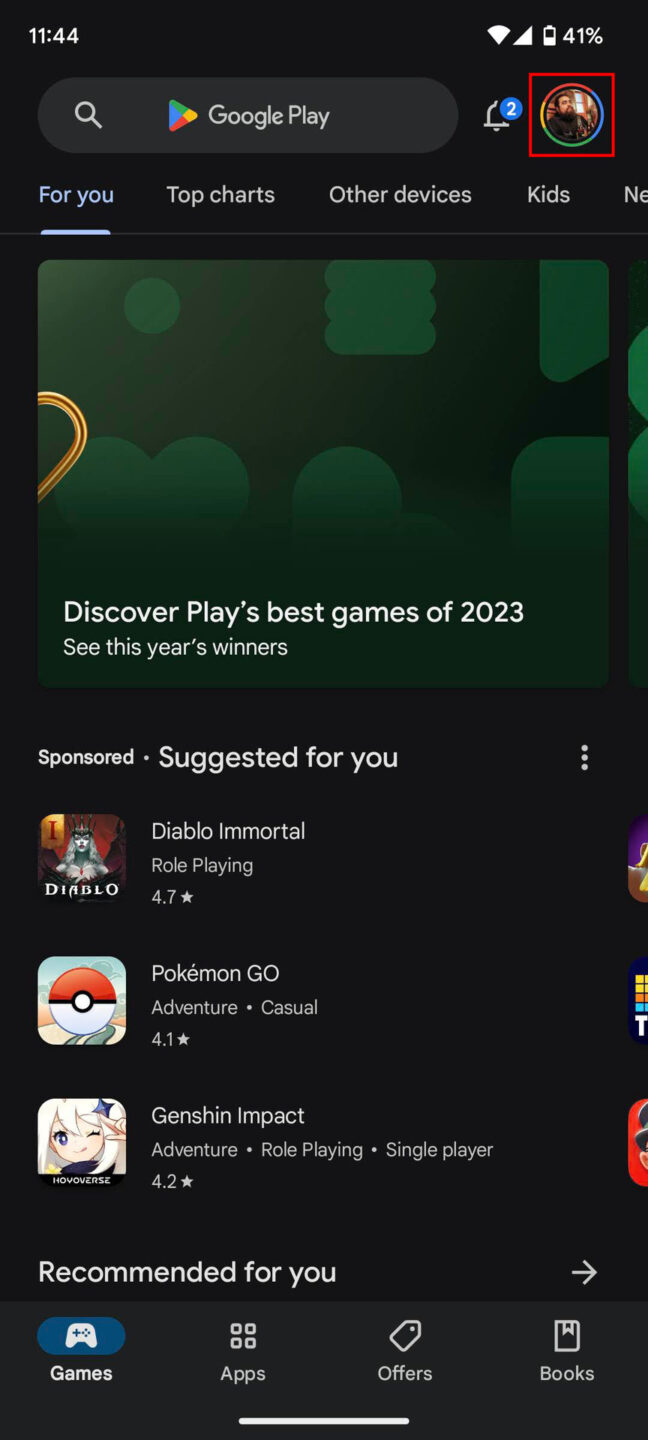
Task: View the Pokémon GO app page
Action: pyautogui.click(x=215, y=1001)
